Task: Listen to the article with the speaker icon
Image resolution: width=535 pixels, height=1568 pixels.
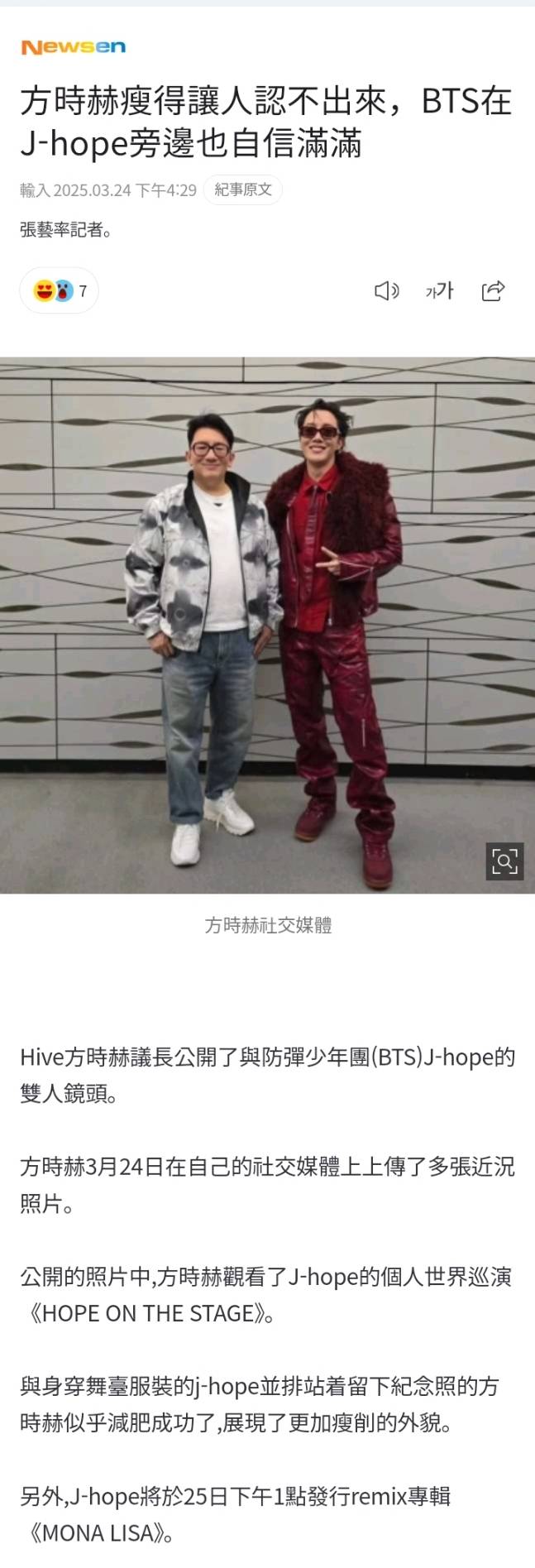Action: pos(386,290)
